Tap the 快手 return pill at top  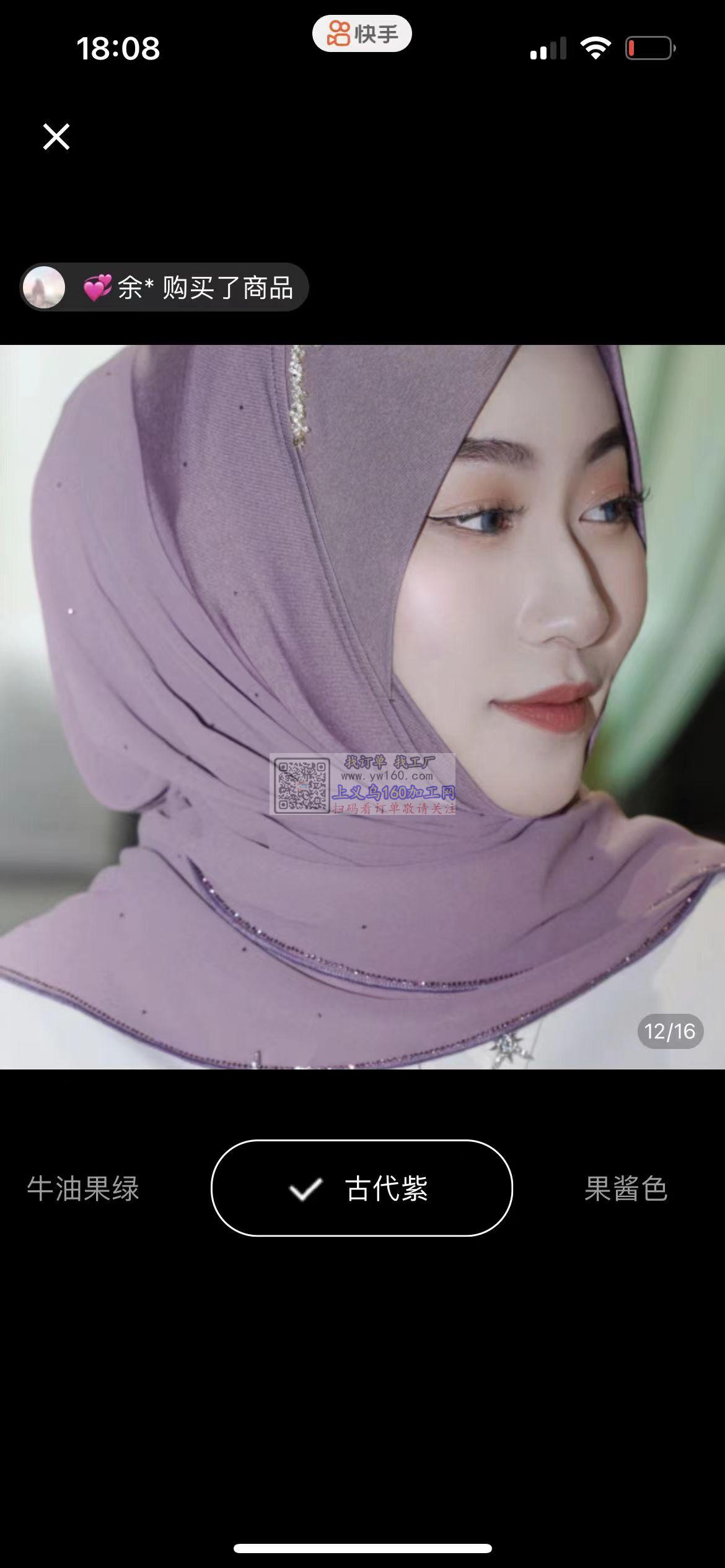(362, 34)
